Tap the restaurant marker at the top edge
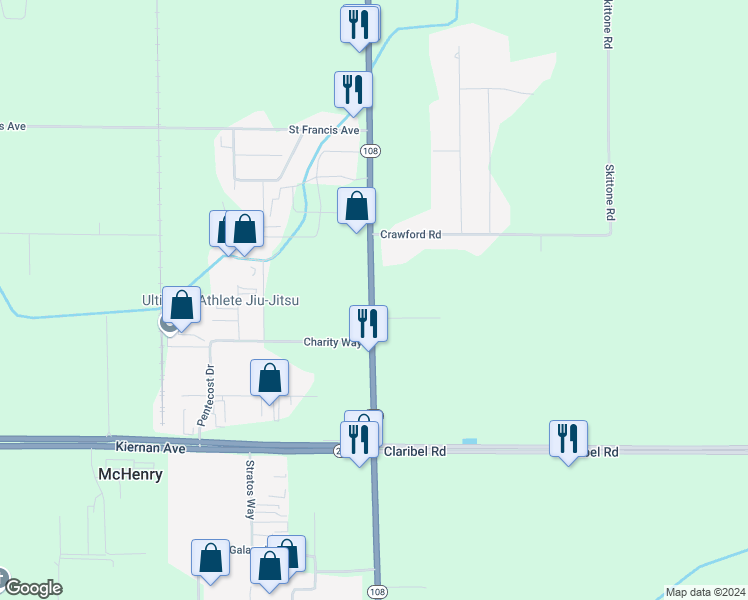 (360, 23)
